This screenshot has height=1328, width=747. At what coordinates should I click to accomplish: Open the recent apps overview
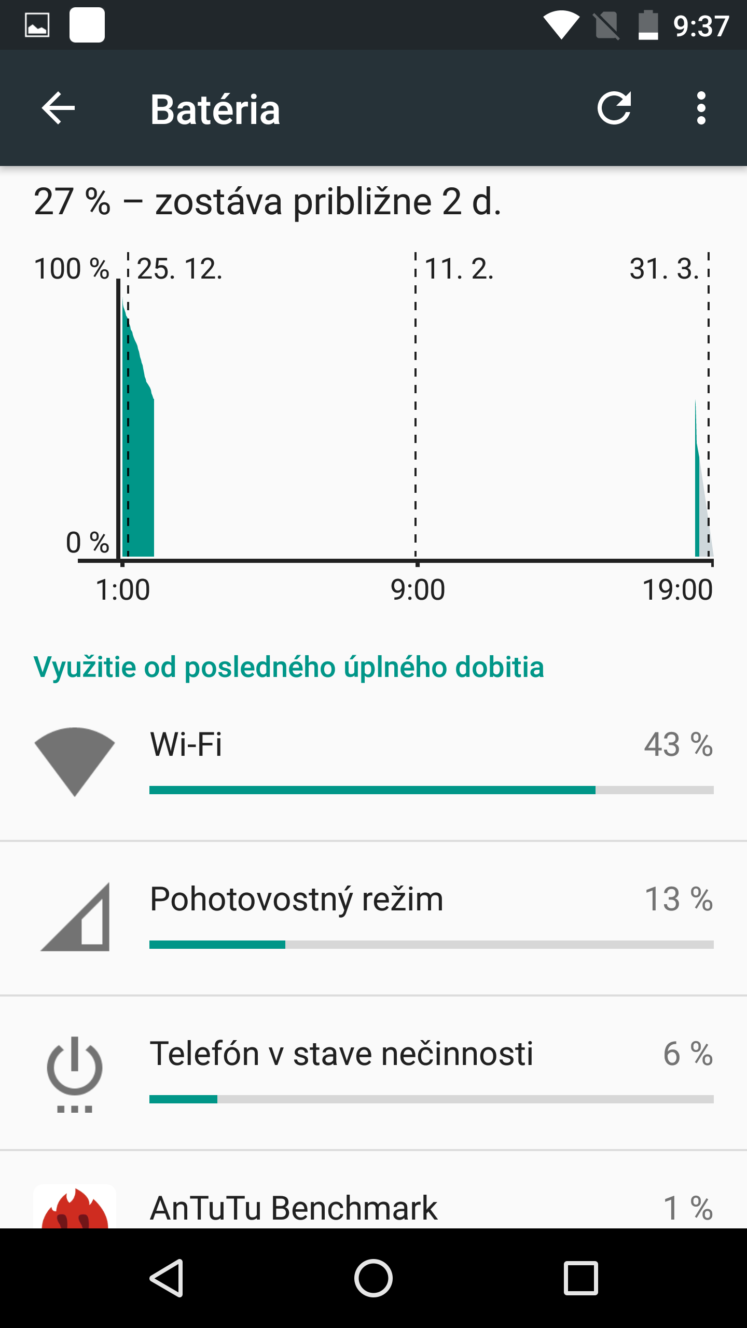(580, 1277)
